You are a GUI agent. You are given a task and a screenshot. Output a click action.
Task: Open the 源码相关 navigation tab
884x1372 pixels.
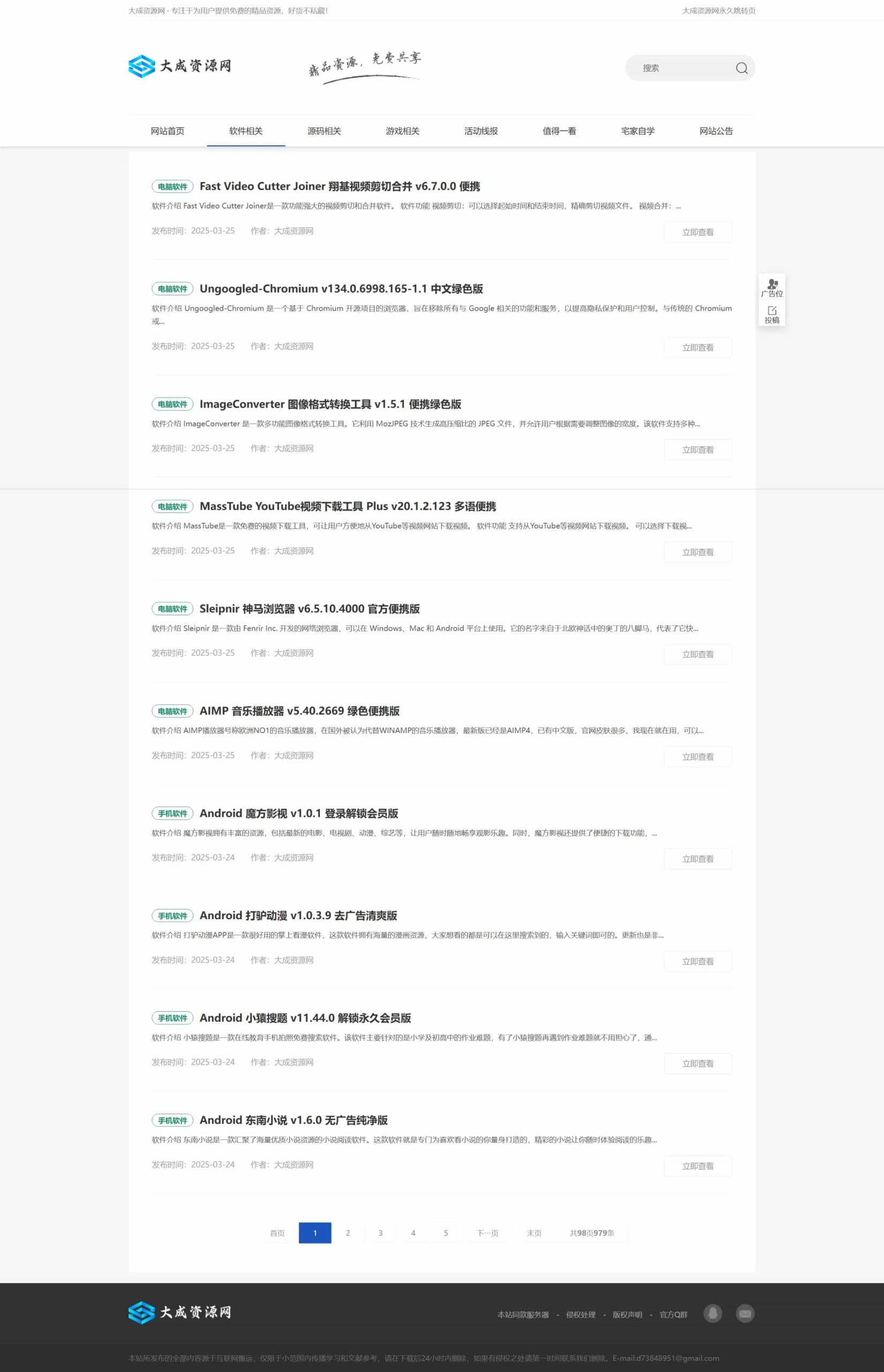(x=324, y=131)
